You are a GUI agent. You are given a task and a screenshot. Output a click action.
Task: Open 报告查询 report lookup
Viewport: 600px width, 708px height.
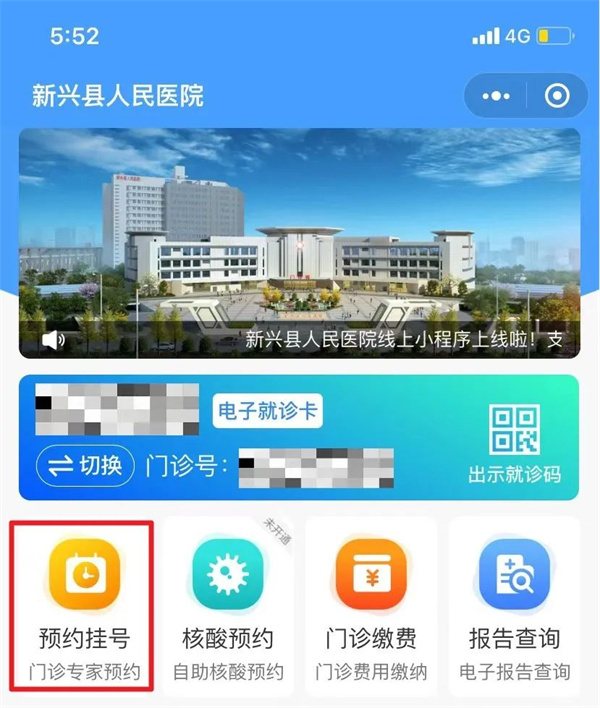coord(514,605)
